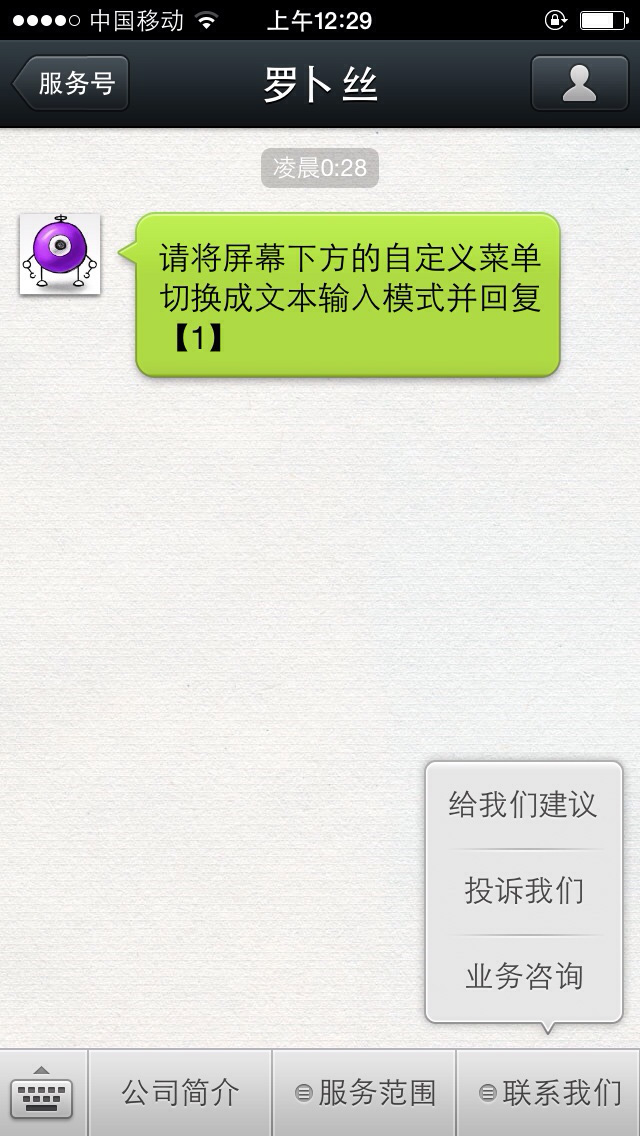This screenshot has width=640, height=1136.
Task: Open the account profile icon
Action: (x=579, y=83)
